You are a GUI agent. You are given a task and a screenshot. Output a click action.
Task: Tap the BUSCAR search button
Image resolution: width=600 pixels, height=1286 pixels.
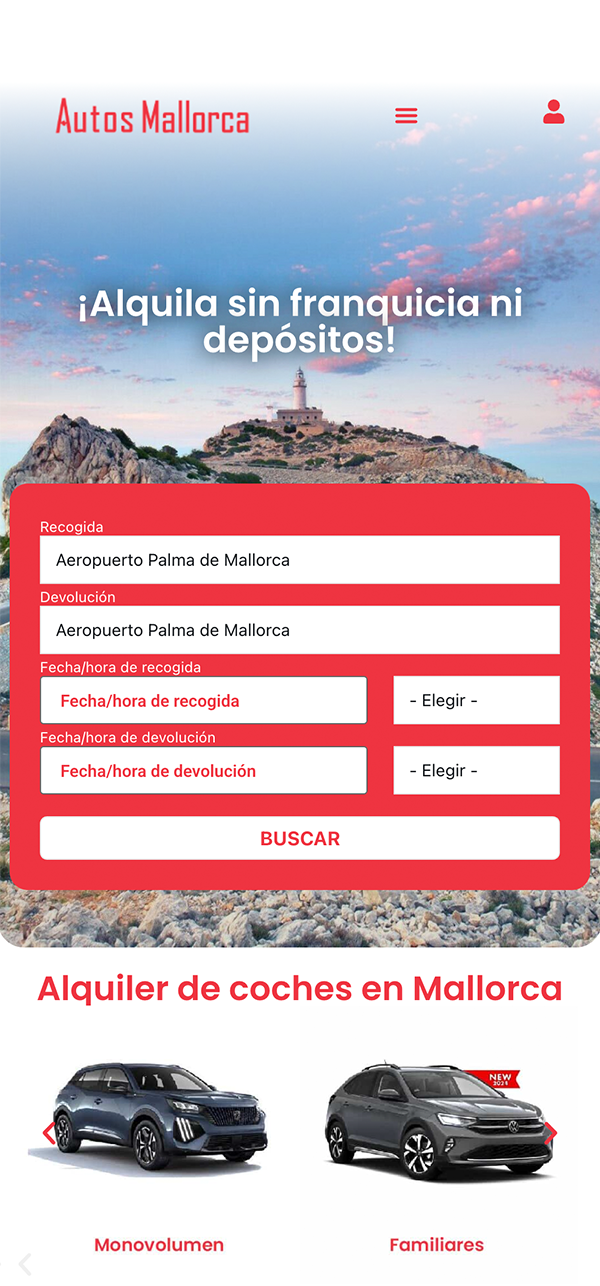point(299,838)
